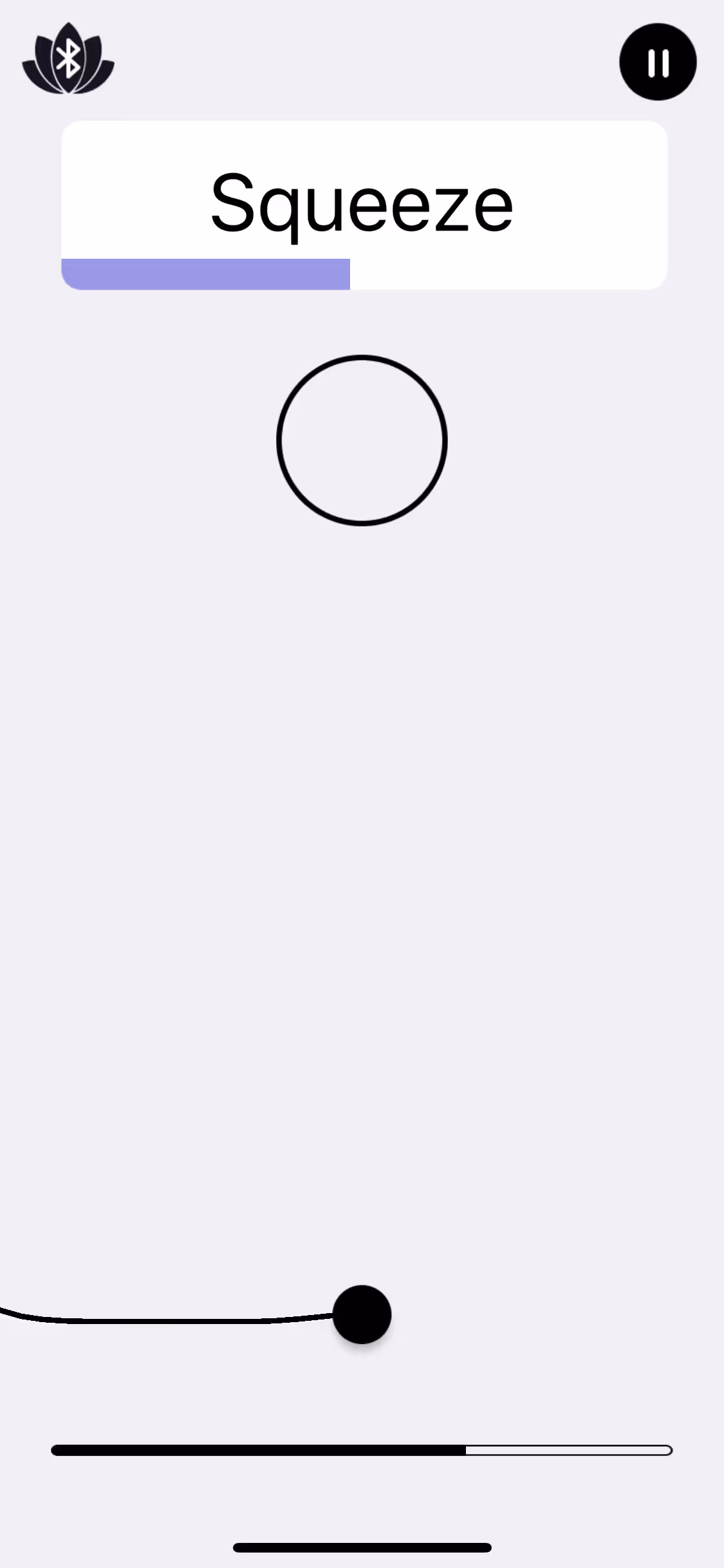Viewport: 724px width, 1568px height.
Task: Pause the squeeze exercise
Action: pos(658,62)
